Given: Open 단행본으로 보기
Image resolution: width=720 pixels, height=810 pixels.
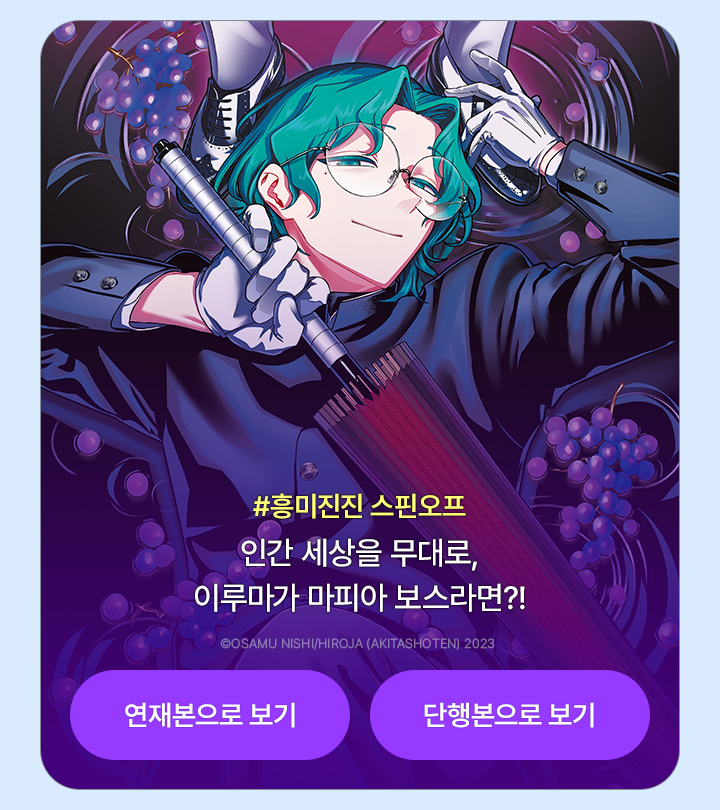Looking at the screenshot, I should click(x=509, y=715).
